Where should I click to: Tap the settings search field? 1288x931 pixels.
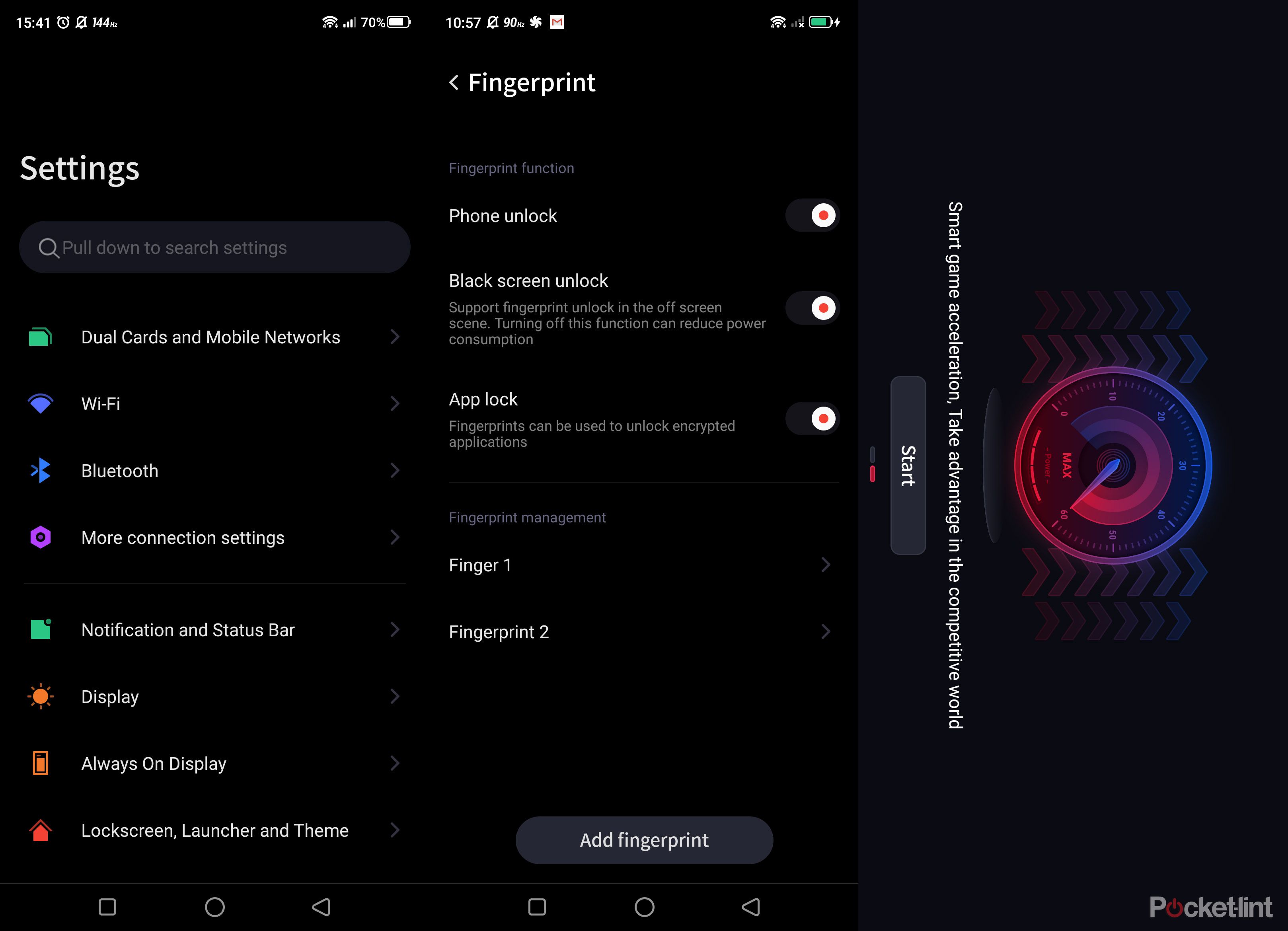click(215, 247)
